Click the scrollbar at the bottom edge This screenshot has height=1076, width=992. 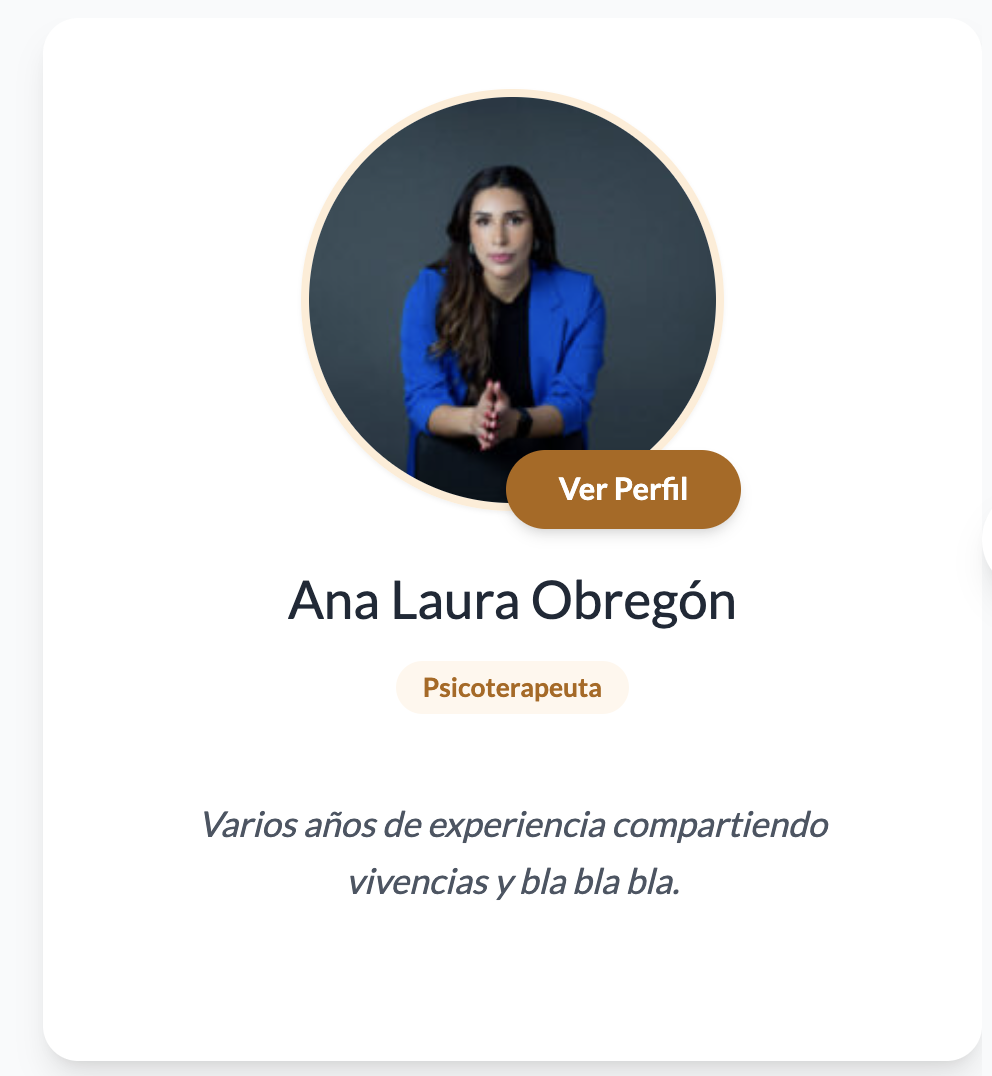tap(496, 1072)
